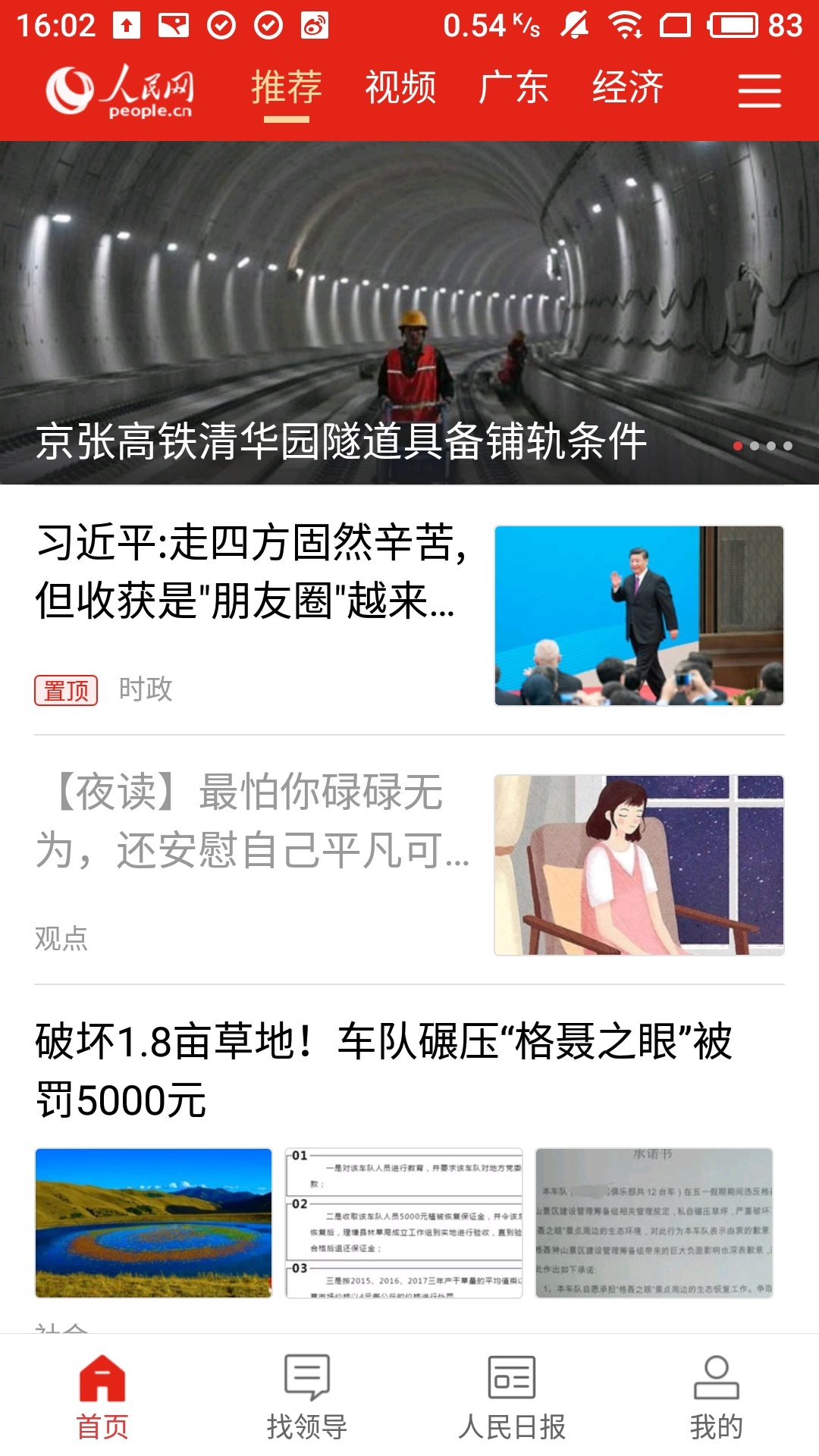Switch to the 广东 tab

pyautogui.click(x=513, y=87)
